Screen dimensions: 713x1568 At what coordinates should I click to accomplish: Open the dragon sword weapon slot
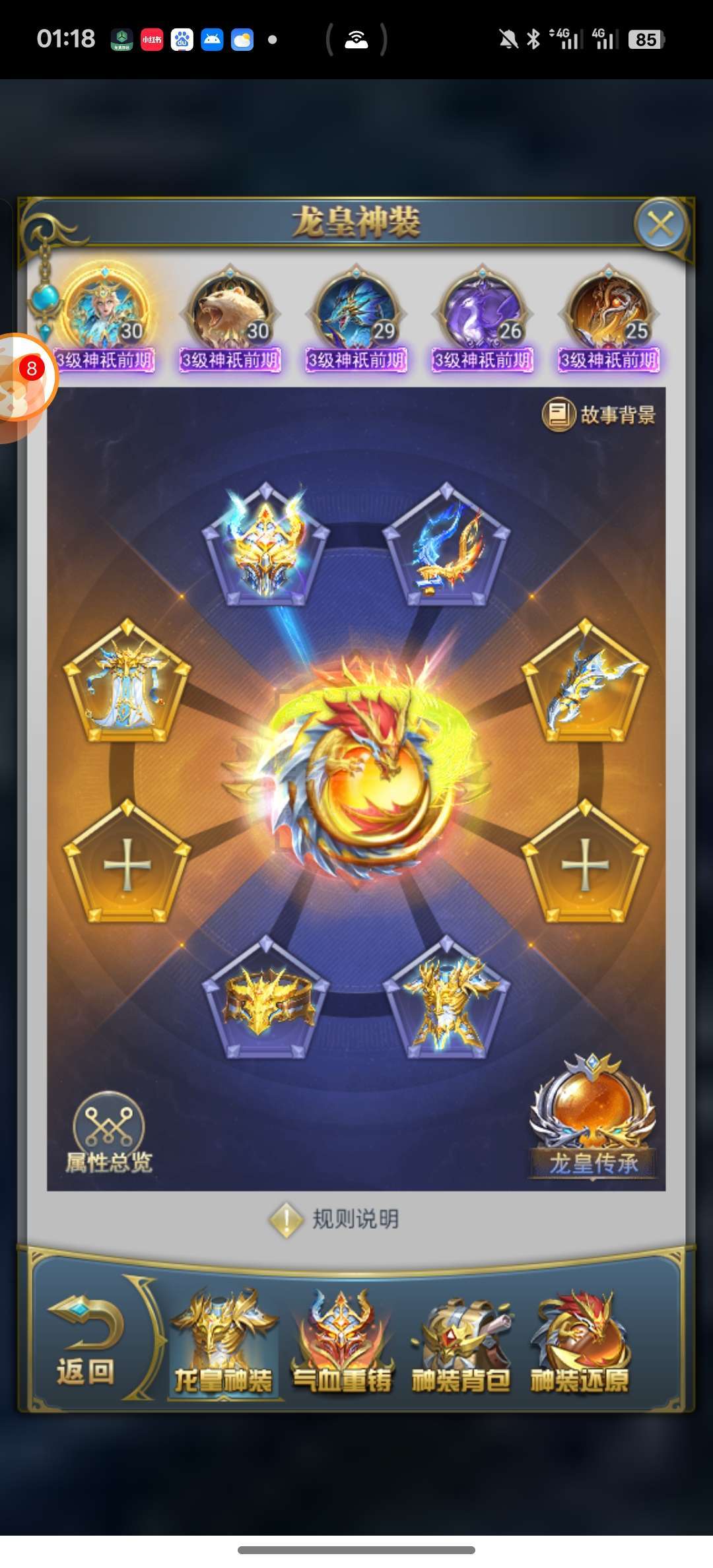tap(447, 545)
